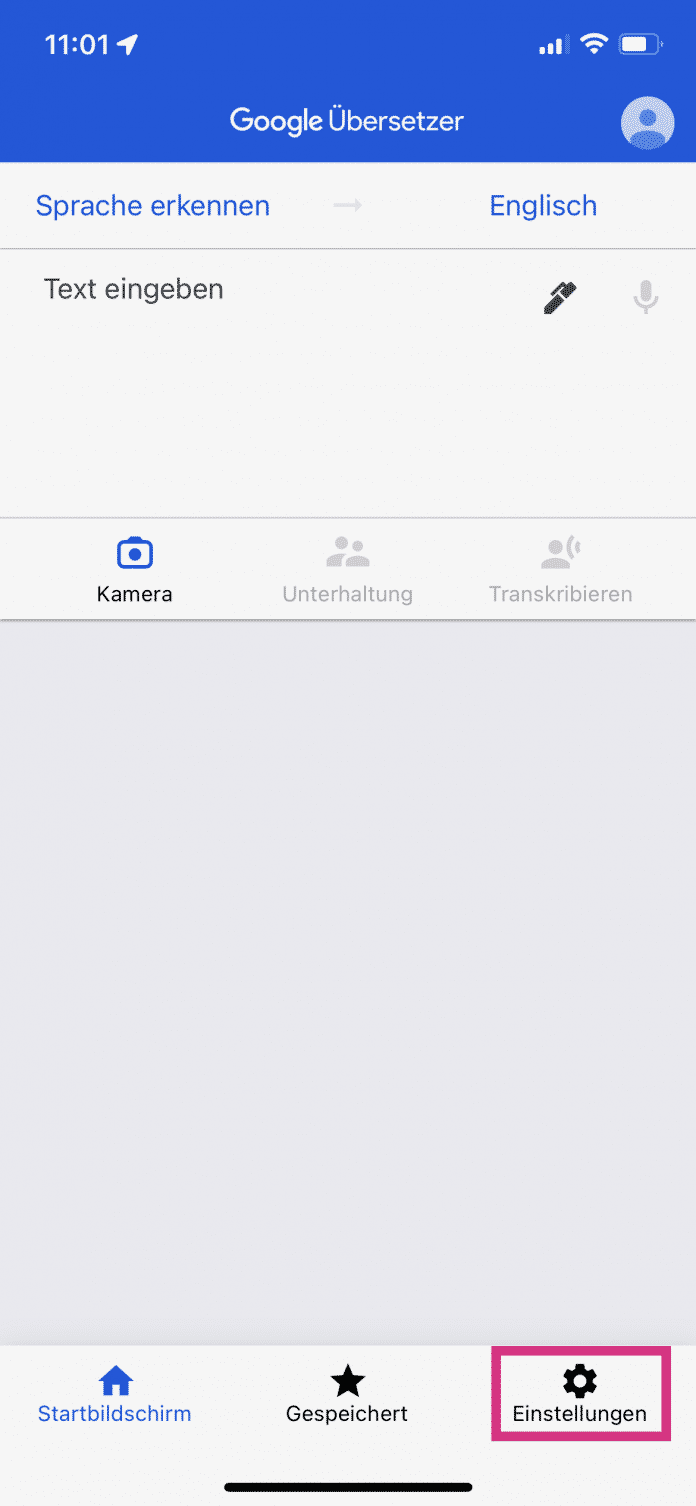Open Einstellungen tab
Viewport: 696px width, 1506px height.
pos(580,1395)
